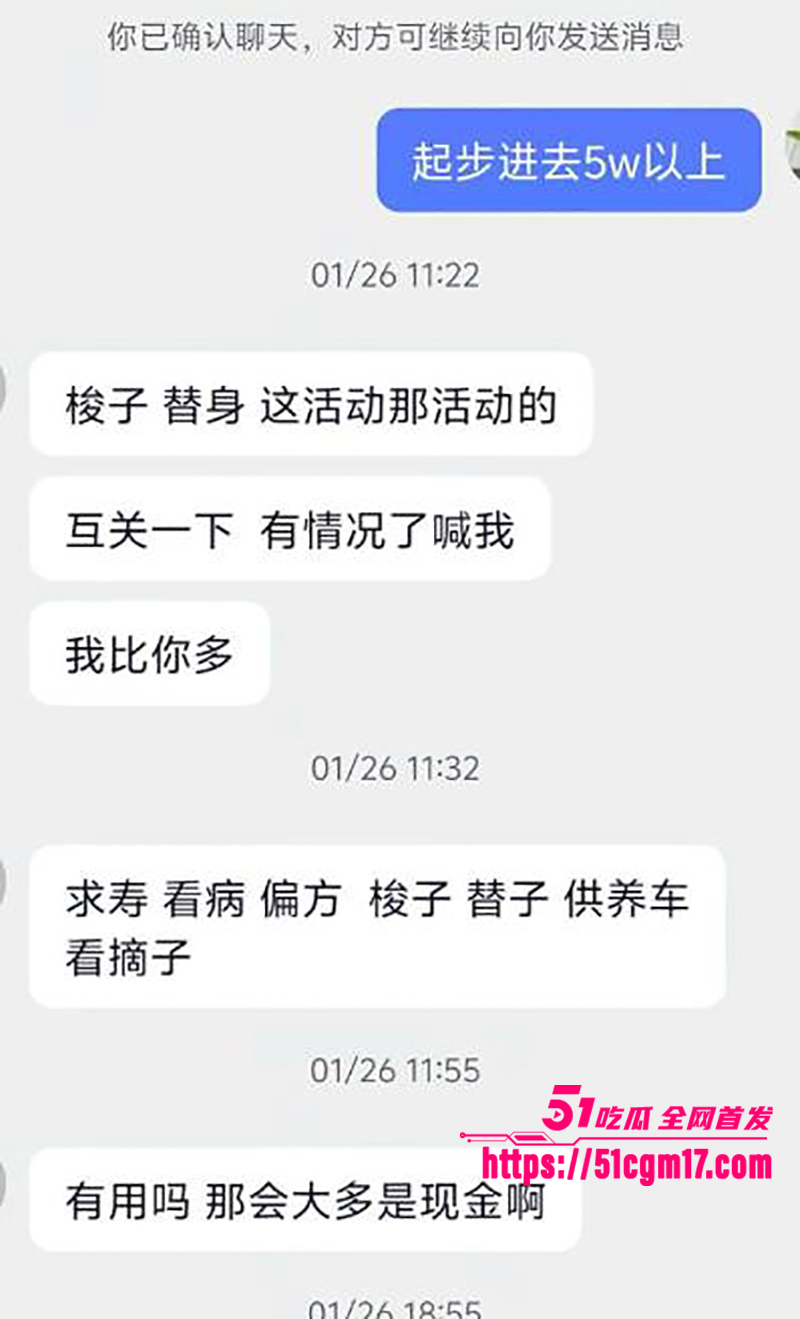Click the pink "51" watermark logo
Screen dimensions: 800x1319
pos(567,1110)
